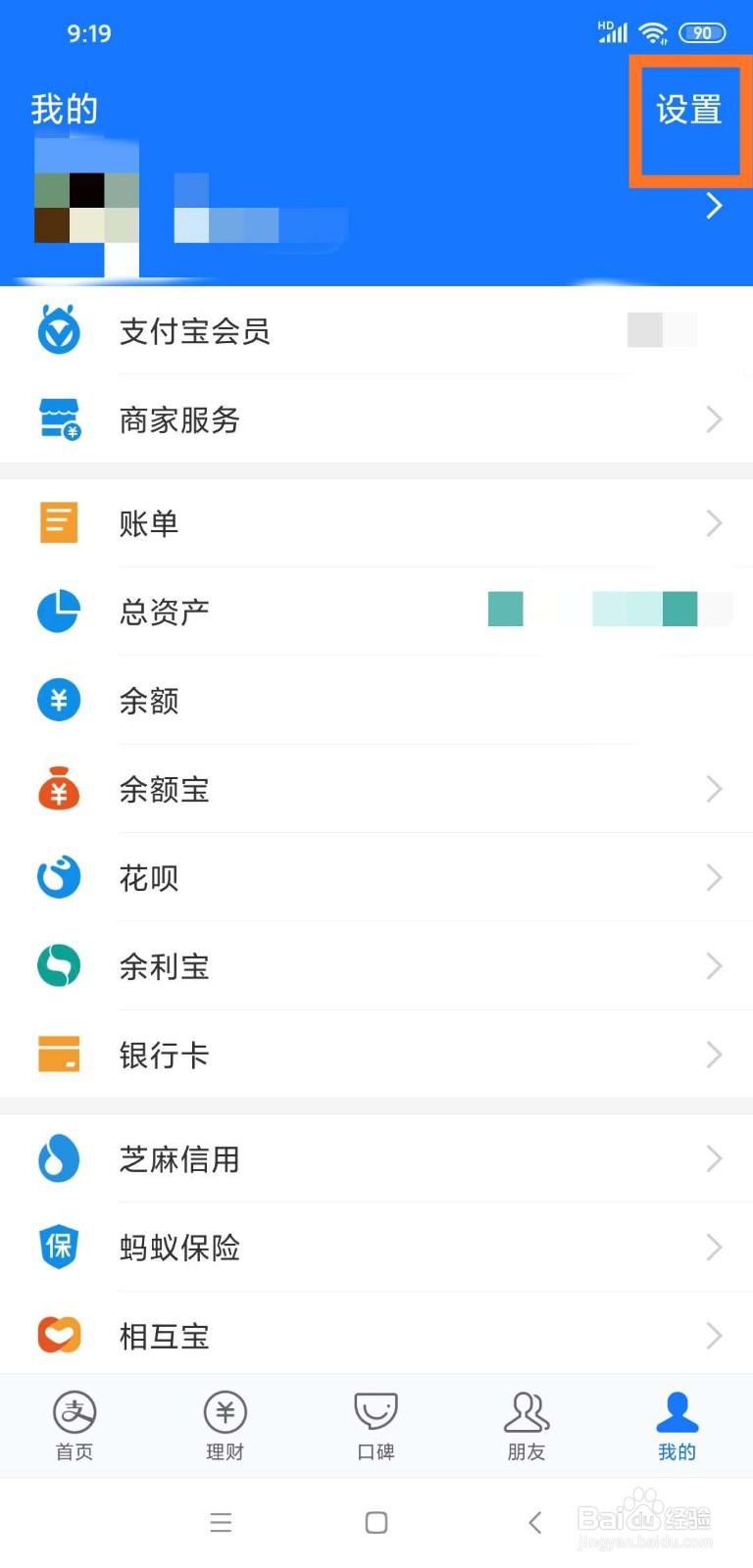This screenshot has width=753, height=1568.
Task: Open 花呗 (Huabei) from its icon
Action: tap(59, 877)
